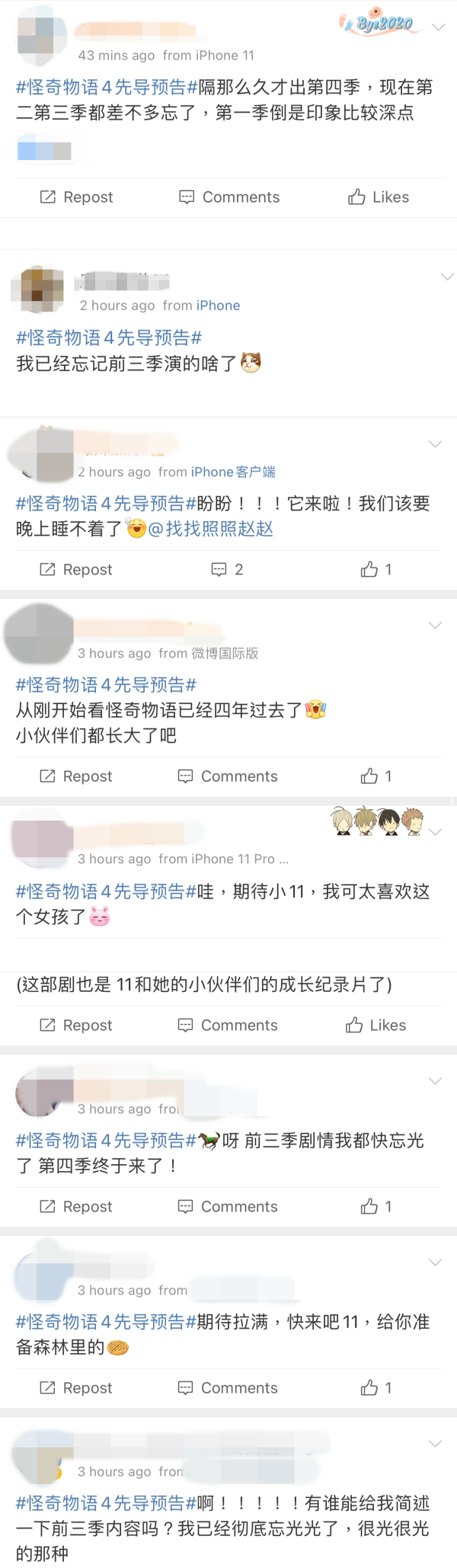Open the @找找照照赵赵 mention link
This screenshot has height=1568, width=457.
coord(211,529)
